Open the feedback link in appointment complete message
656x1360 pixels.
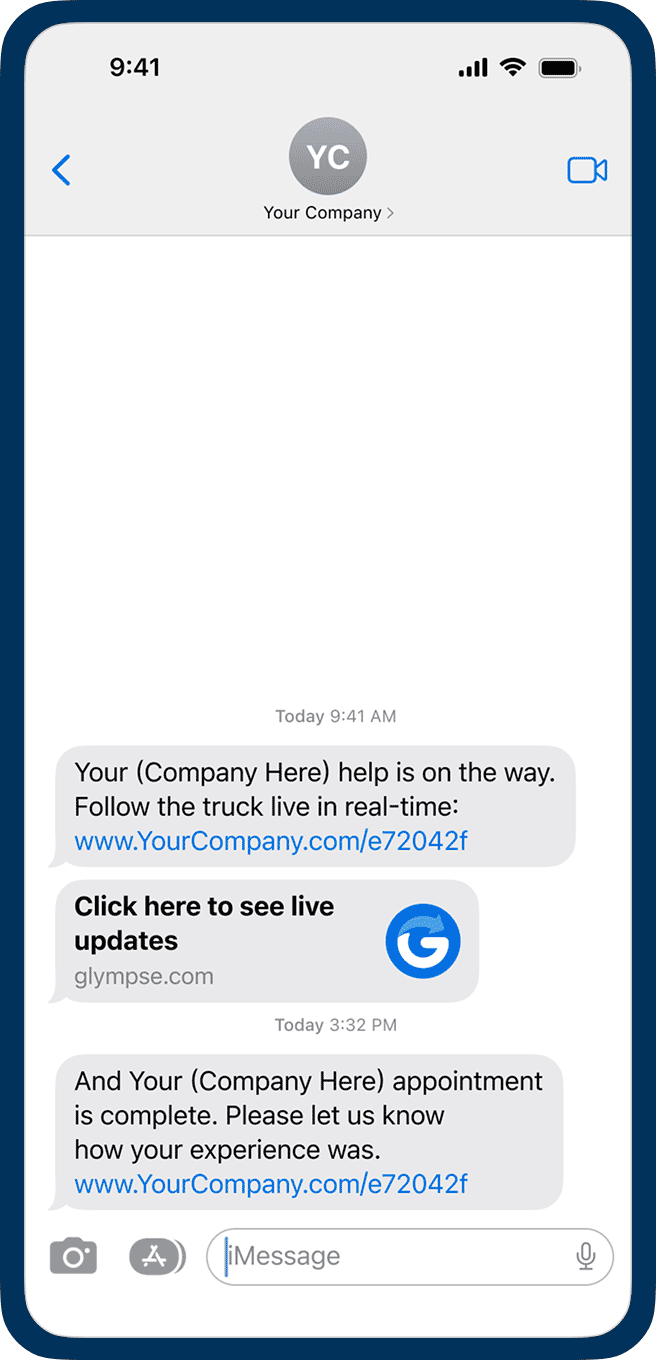270,1184
